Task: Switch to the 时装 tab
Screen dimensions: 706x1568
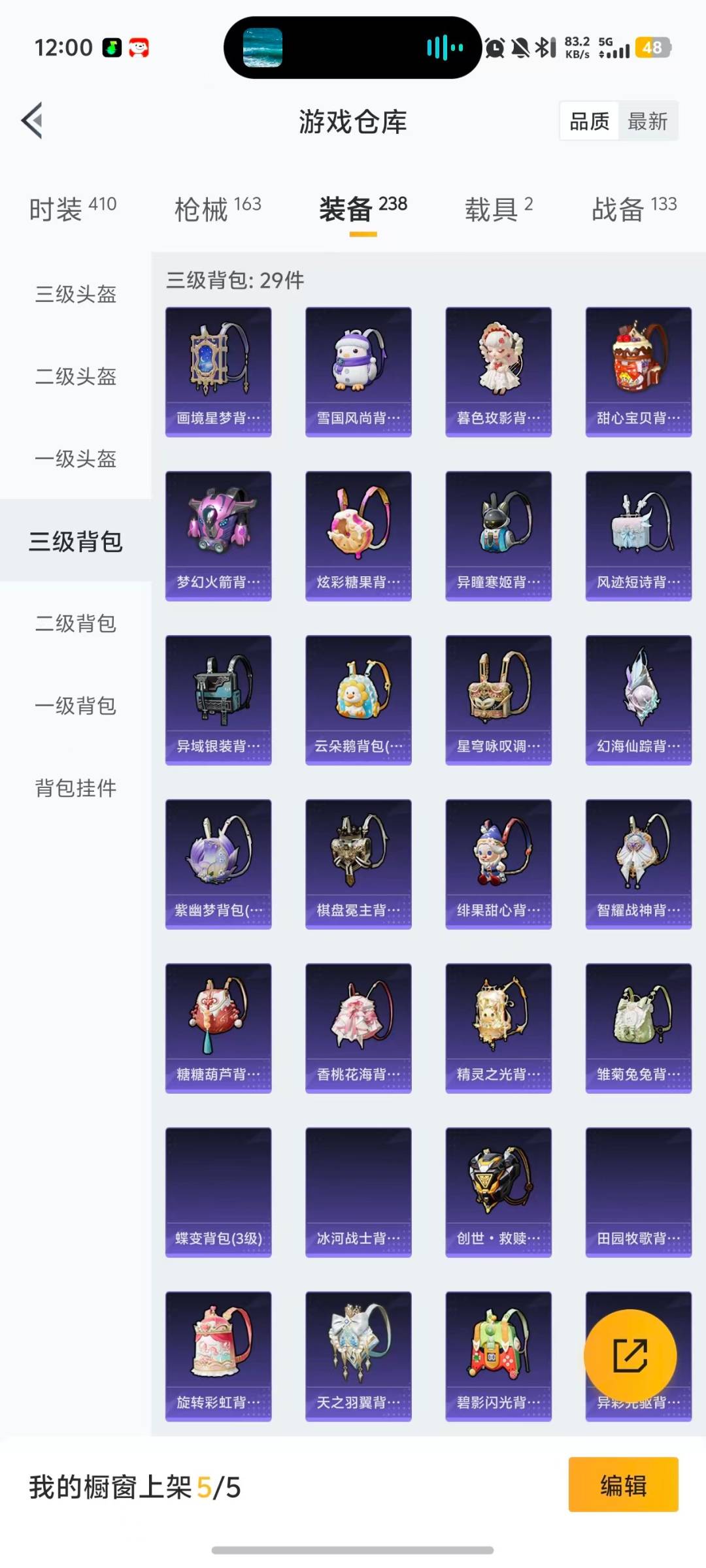Action: point(73,210)
